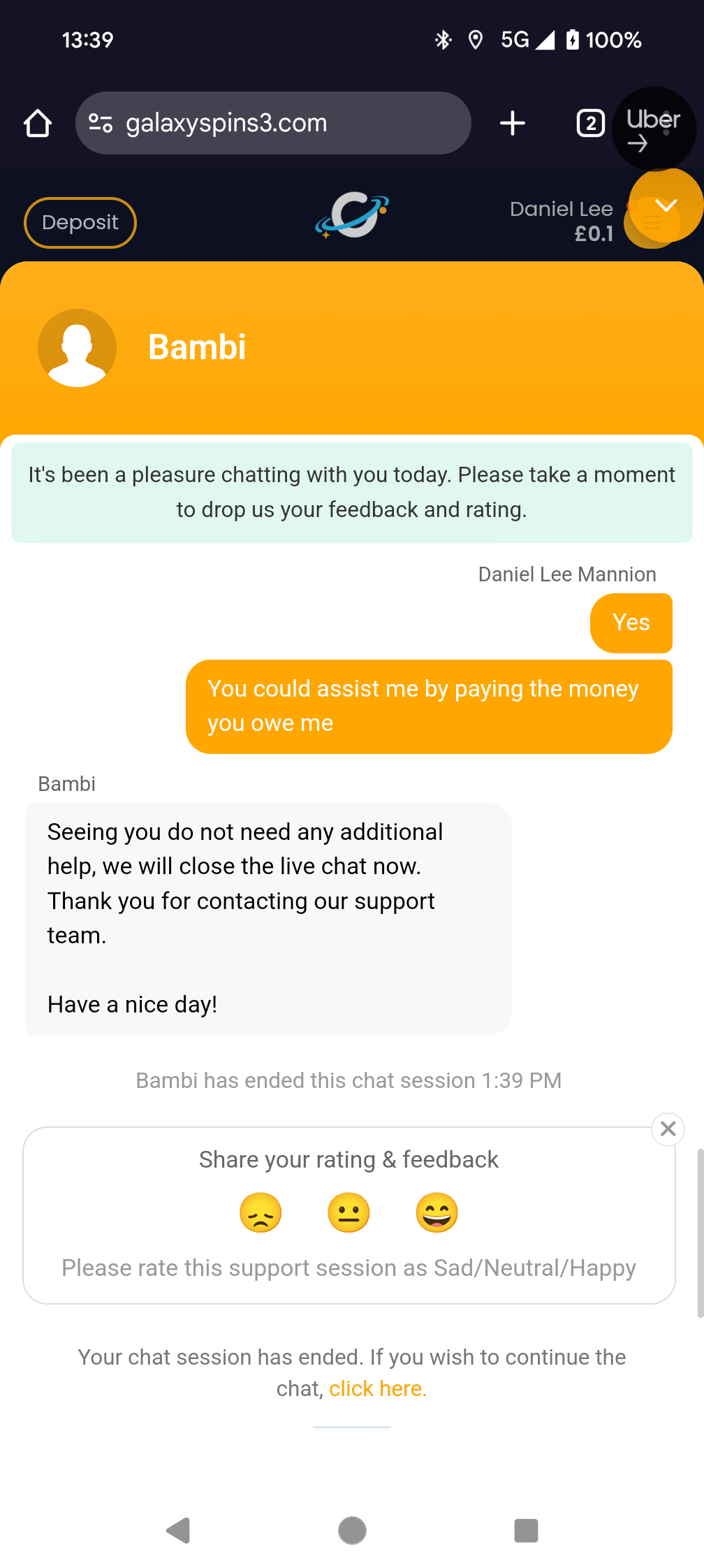Tap 'click here' to continue the chat
The height and width of the screenshot is (1568, 704).
tap(377, 1388)
